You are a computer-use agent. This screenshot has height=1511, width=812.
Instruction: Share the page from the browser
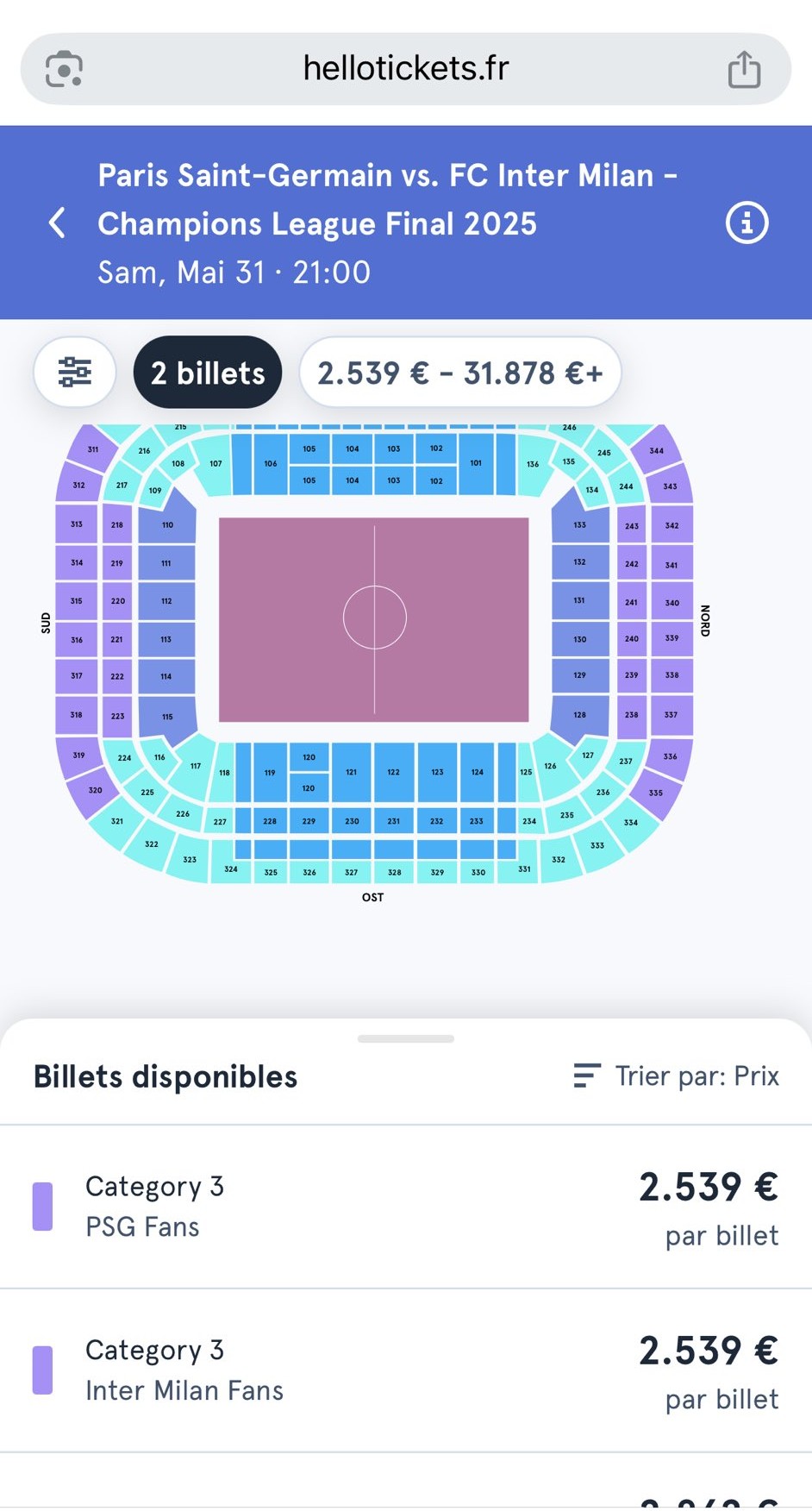pyautogui.click(x=744, y=69)
